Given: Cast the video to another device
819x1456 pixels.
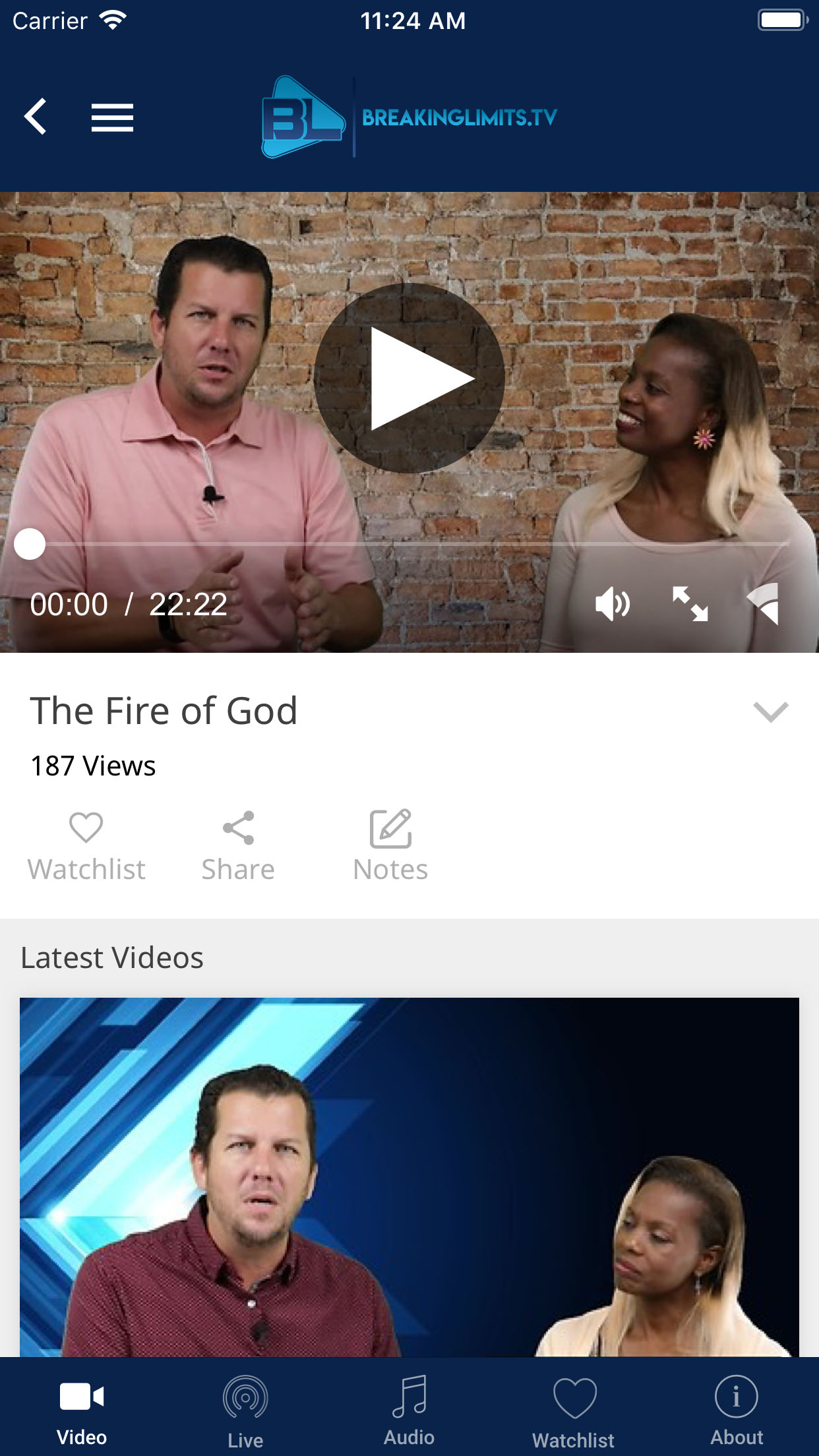Looking at the screenshot, I should point(763,603).
